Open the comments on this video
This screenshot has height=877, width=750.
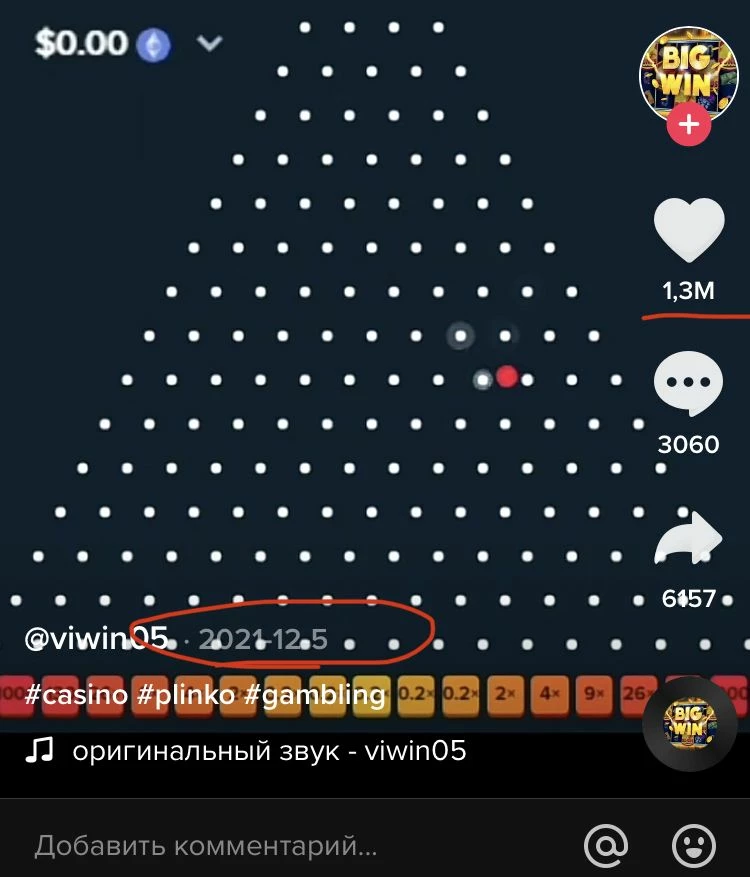[x=688, y=385]
